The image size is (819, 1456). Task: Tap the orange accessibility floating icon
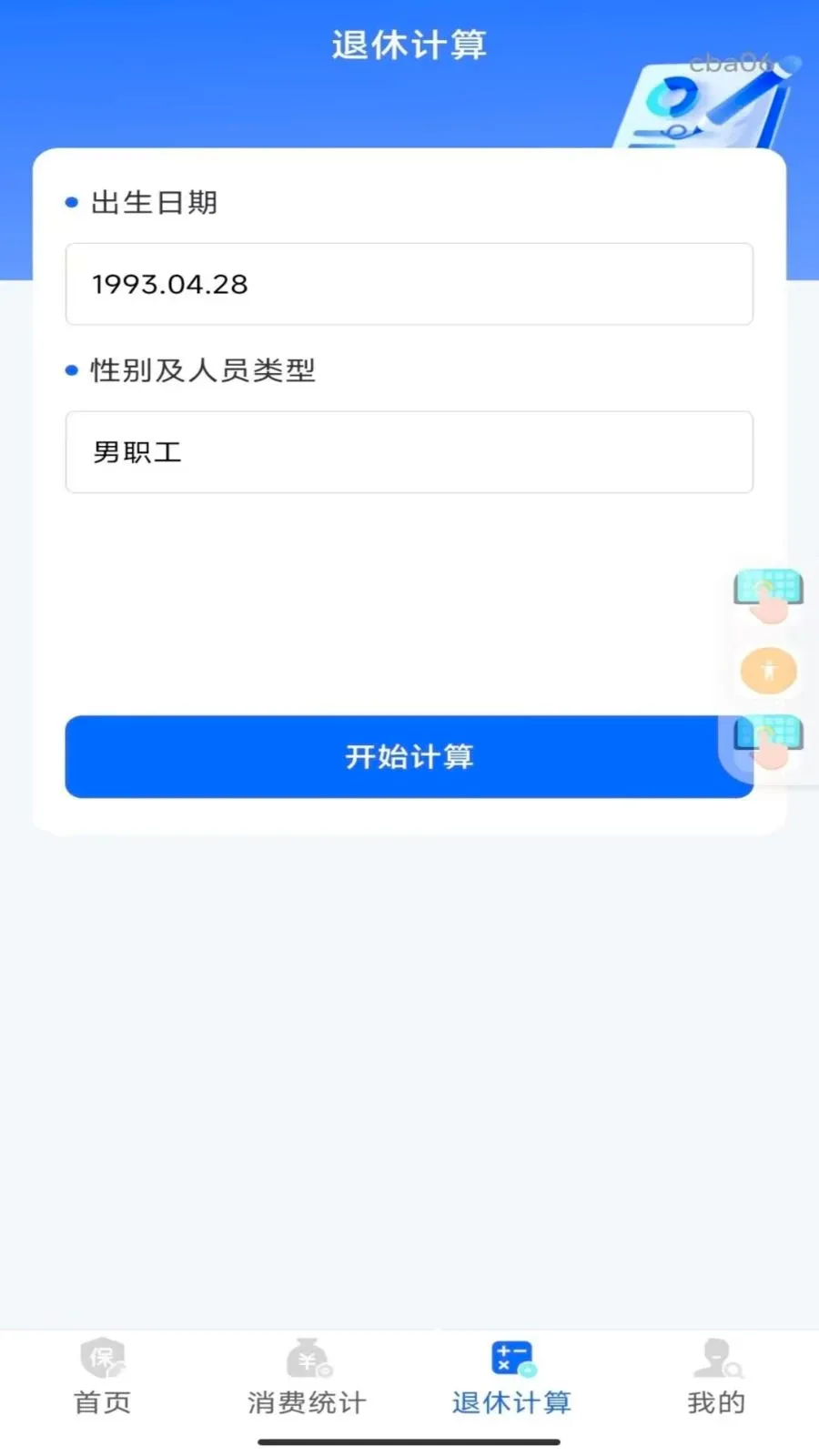[x=769, y=671]
